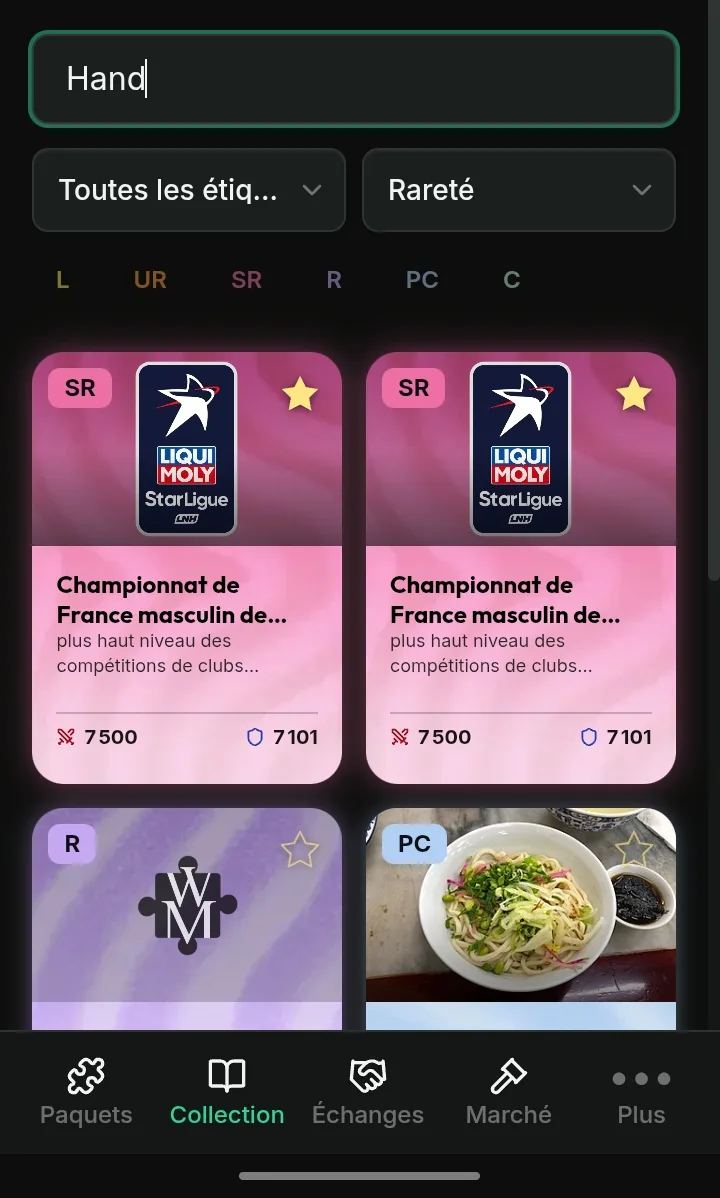The height and width of the screenshot is (1198, 720).
Task: Open the Marché tab
Action: click(x=509, y=1093)
